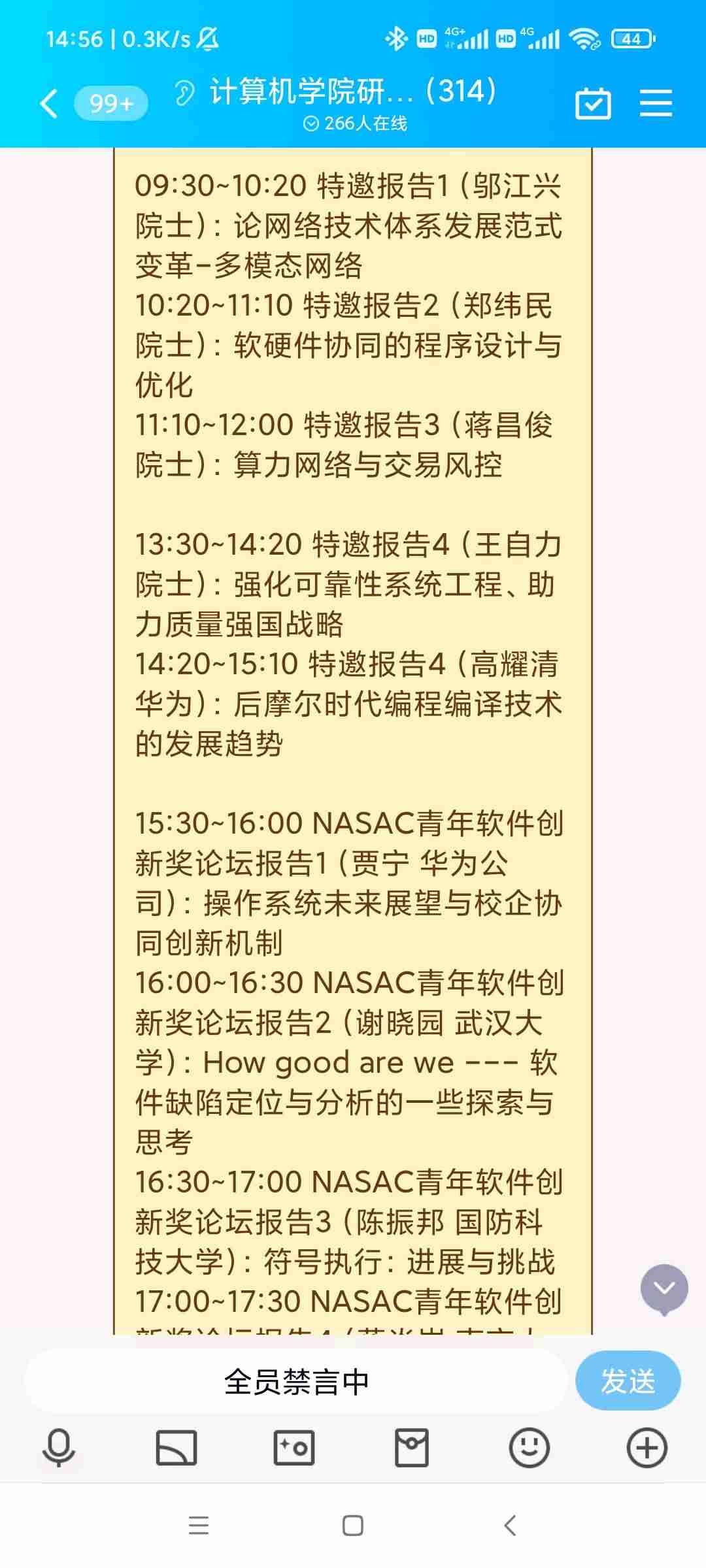This screenshot has height=1568, width=706.
Task: Jump to latest messages with down arrow
Action: [x=664, y=1288]
